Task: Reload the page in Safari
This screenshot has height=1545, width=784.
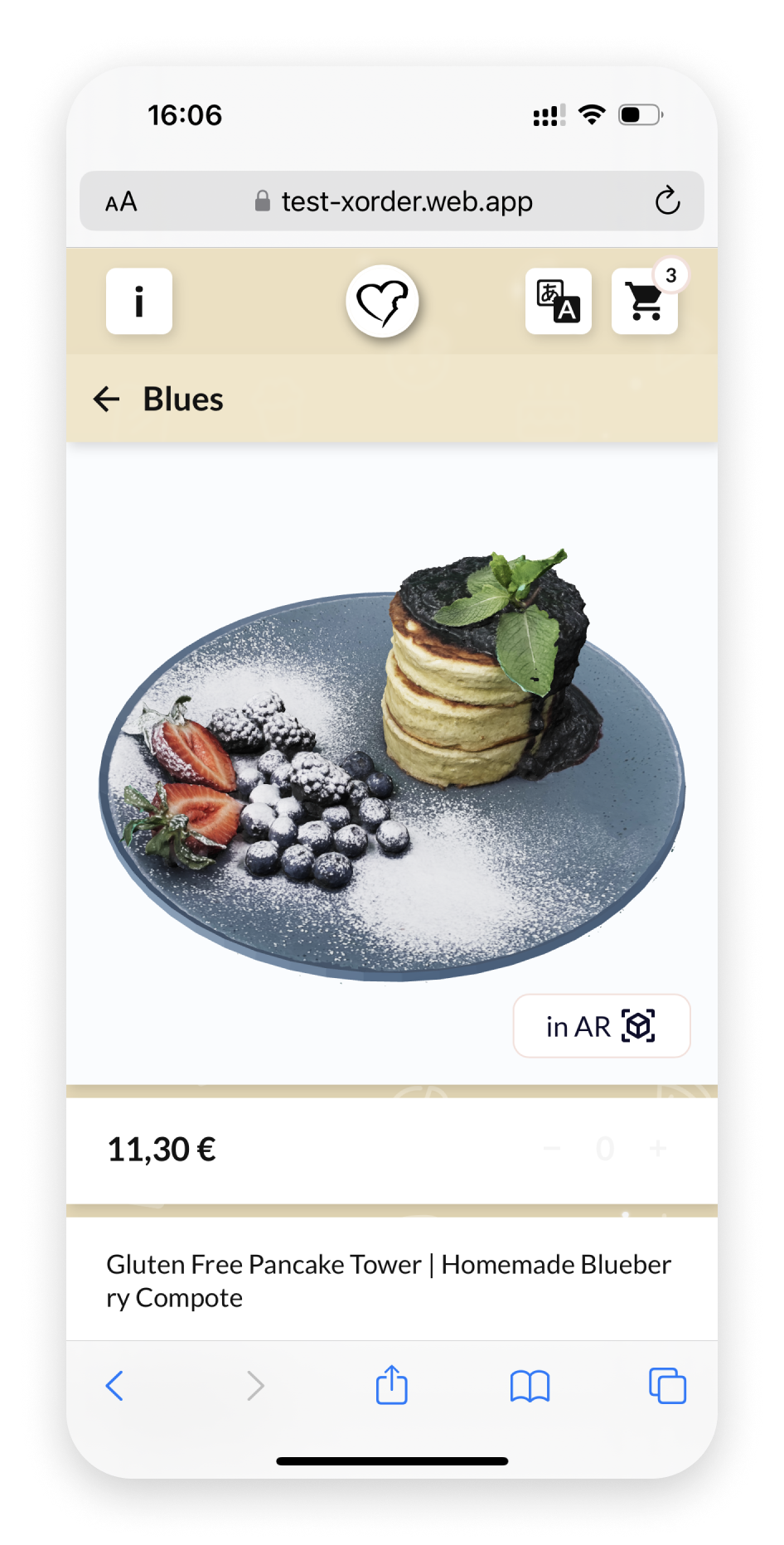Action: (667, 201)
